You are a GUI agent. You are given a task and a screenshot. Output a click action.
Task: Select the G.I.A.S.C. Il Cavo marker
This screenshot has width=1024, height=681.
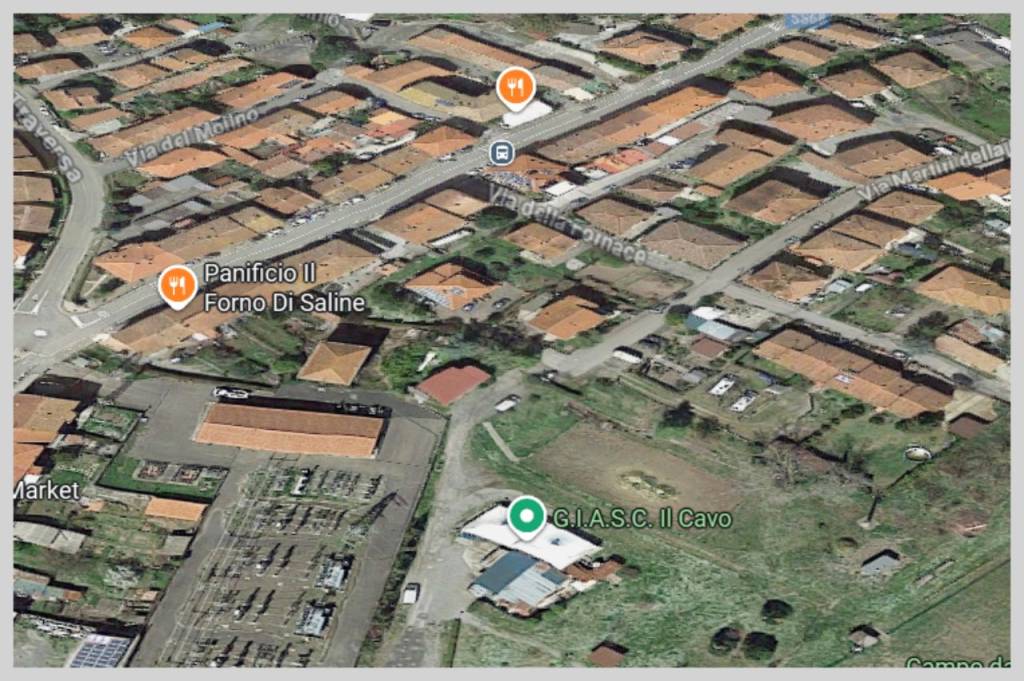526,517
